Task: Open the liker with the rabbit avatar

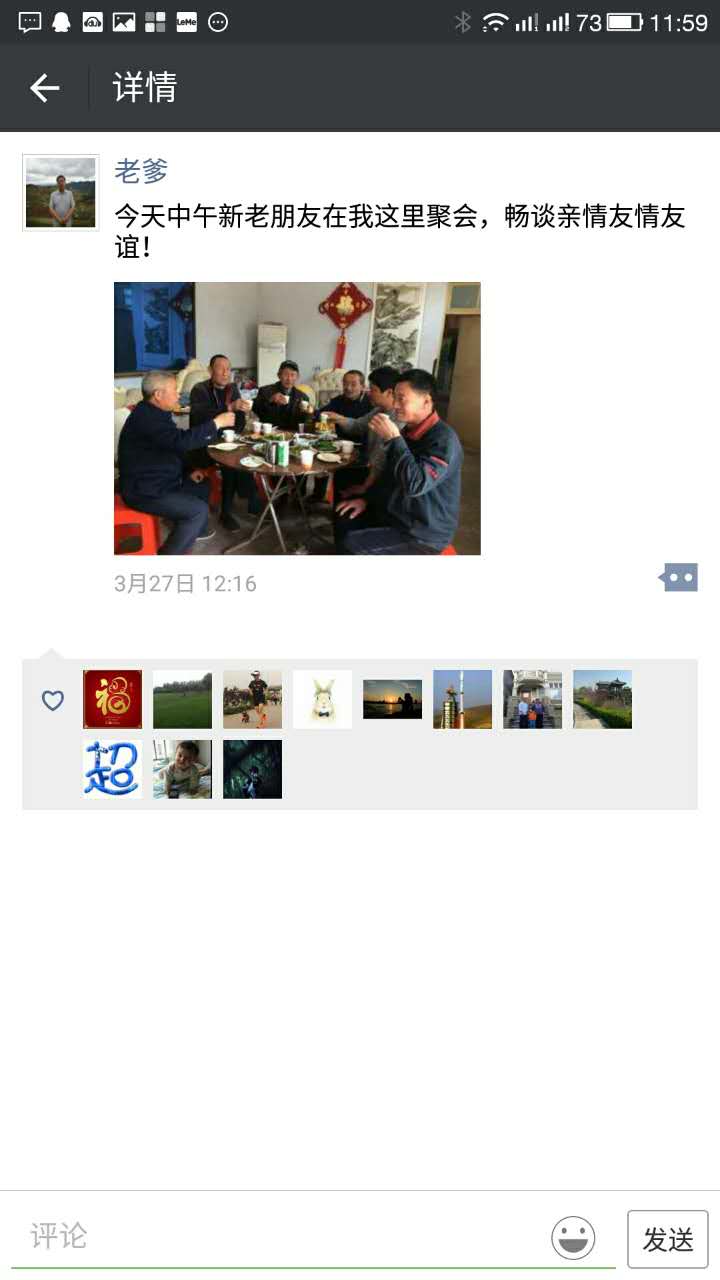Action: pos(322,699)
